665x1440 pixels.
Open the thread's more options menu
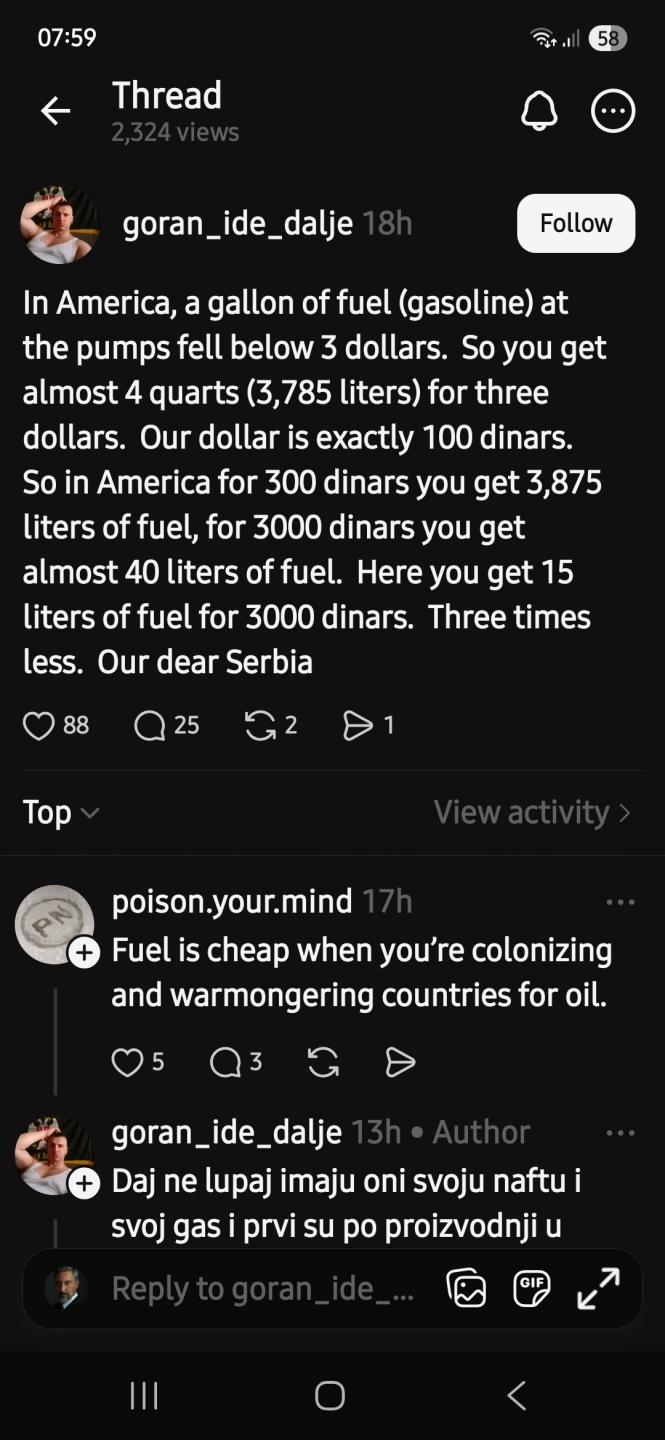(613, 111)
